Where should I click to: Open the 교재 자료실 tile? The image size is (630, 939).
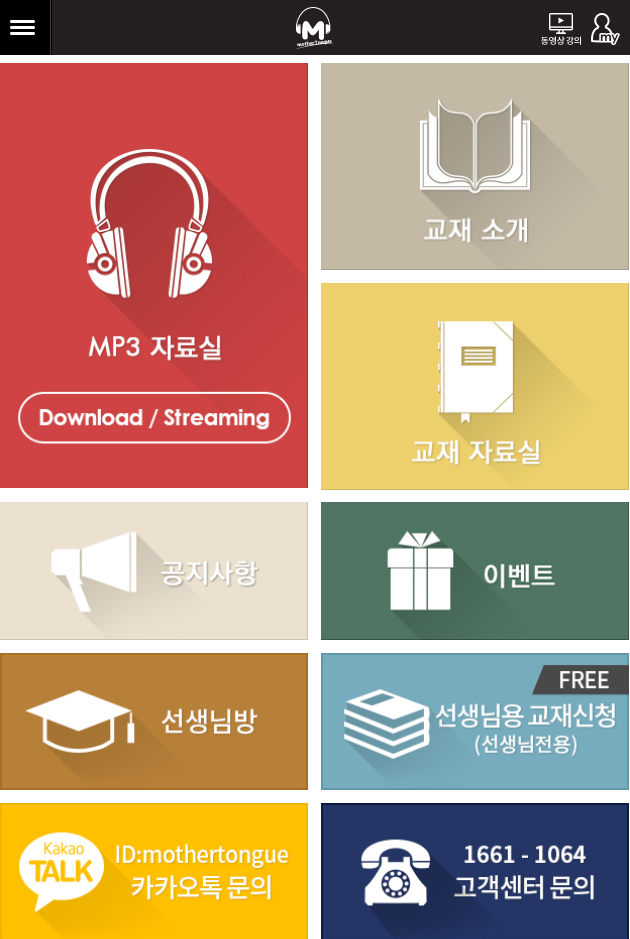474,385
